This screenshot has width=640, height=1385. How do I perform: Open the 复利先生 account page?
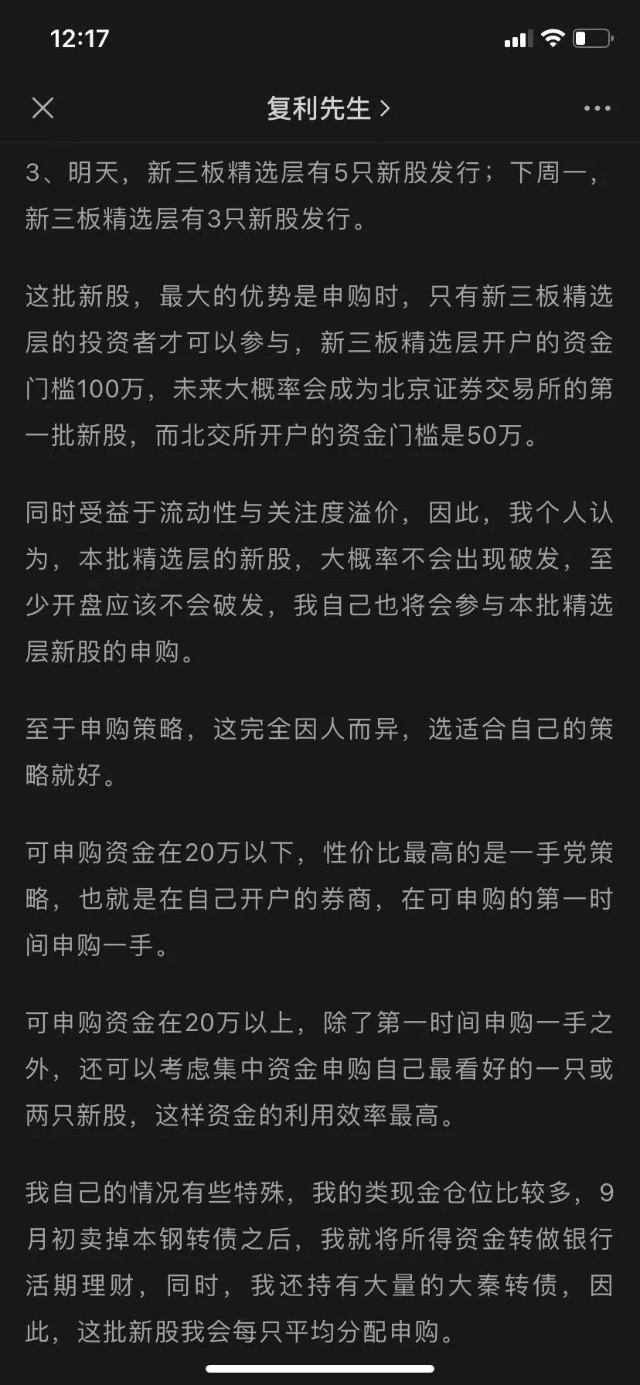(328, 108)
